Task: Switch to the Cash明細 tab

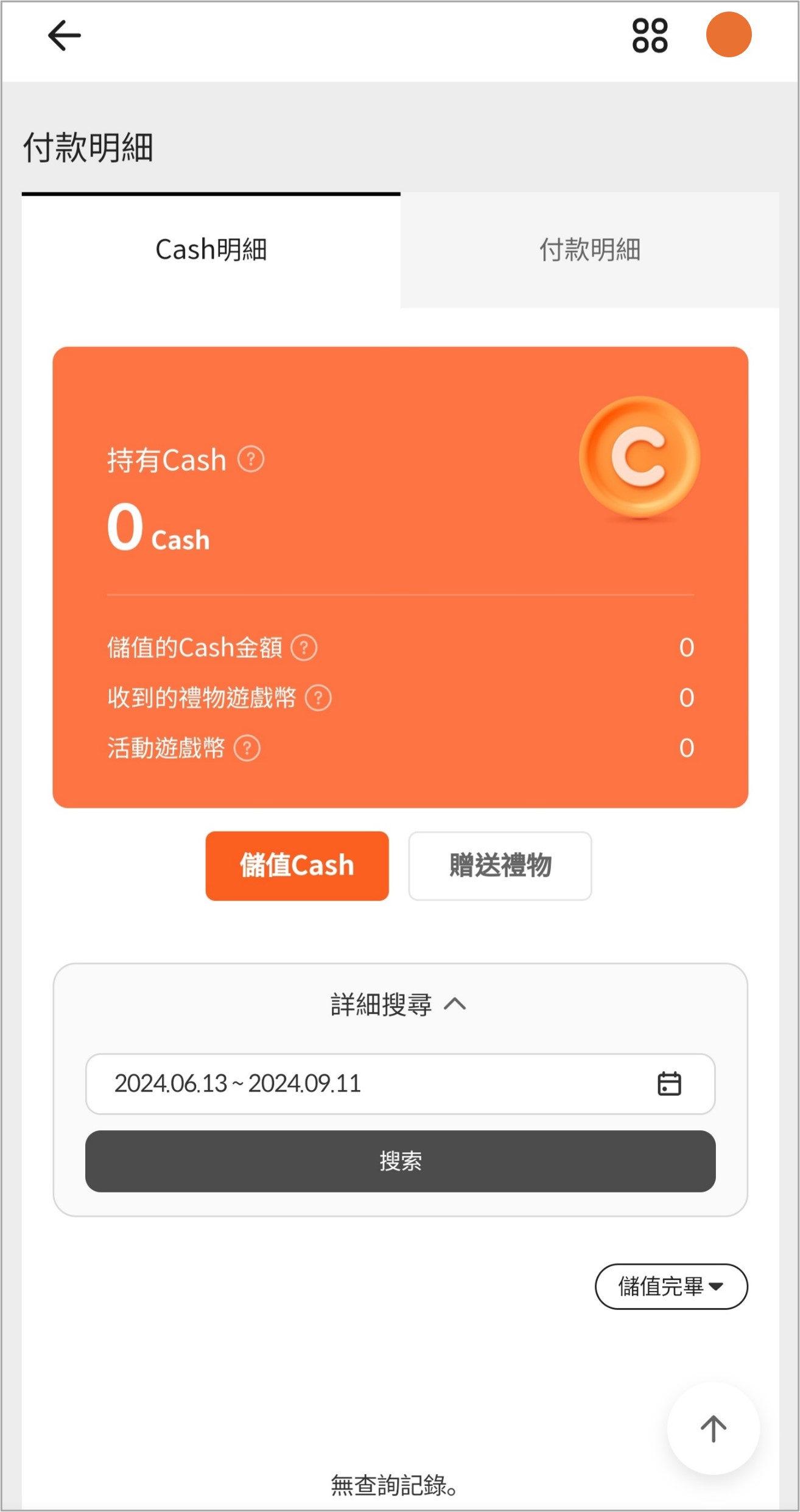Action: (211, 250)
